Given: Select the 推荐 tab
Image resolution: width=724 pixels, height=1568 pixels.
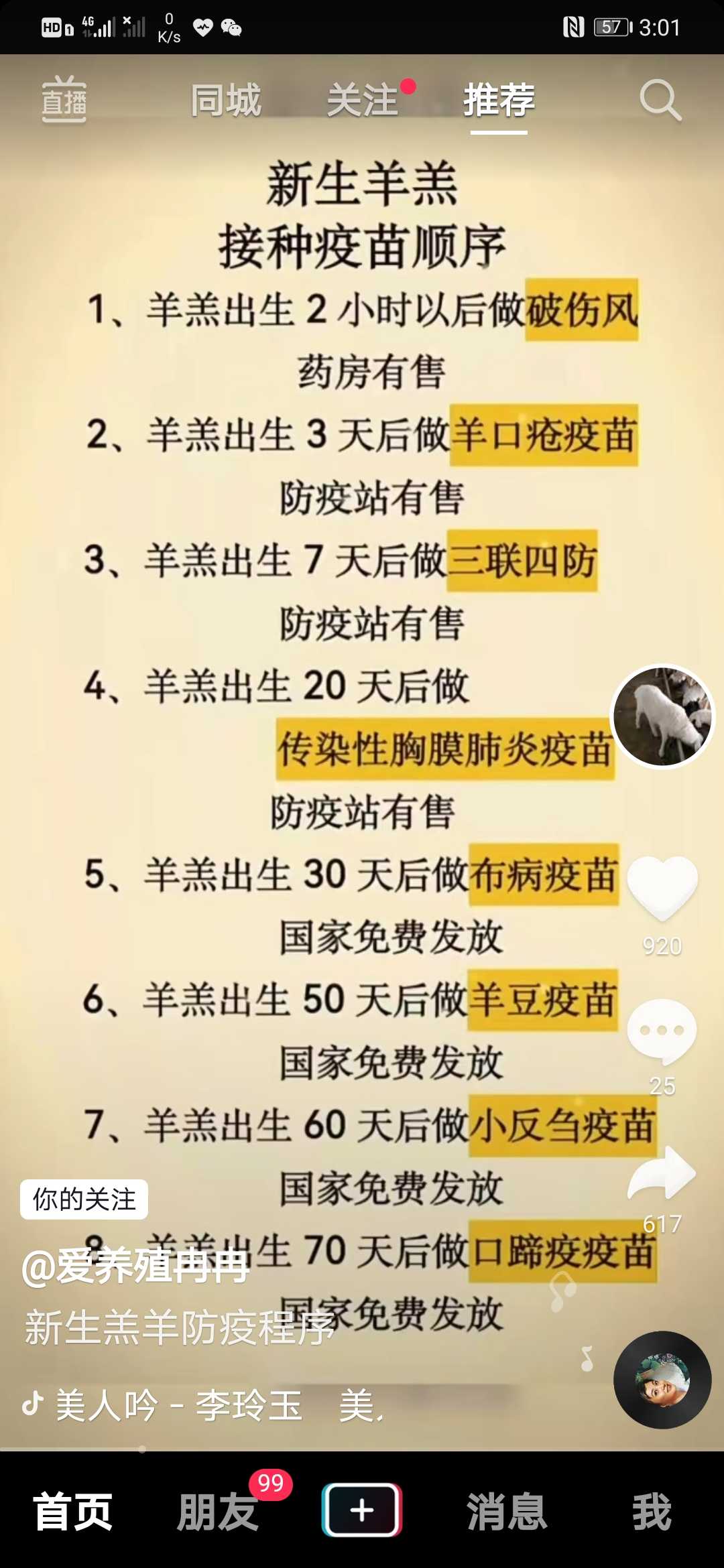Looking at the screenshot, I should pyautogui.click(x=499, y=101).
